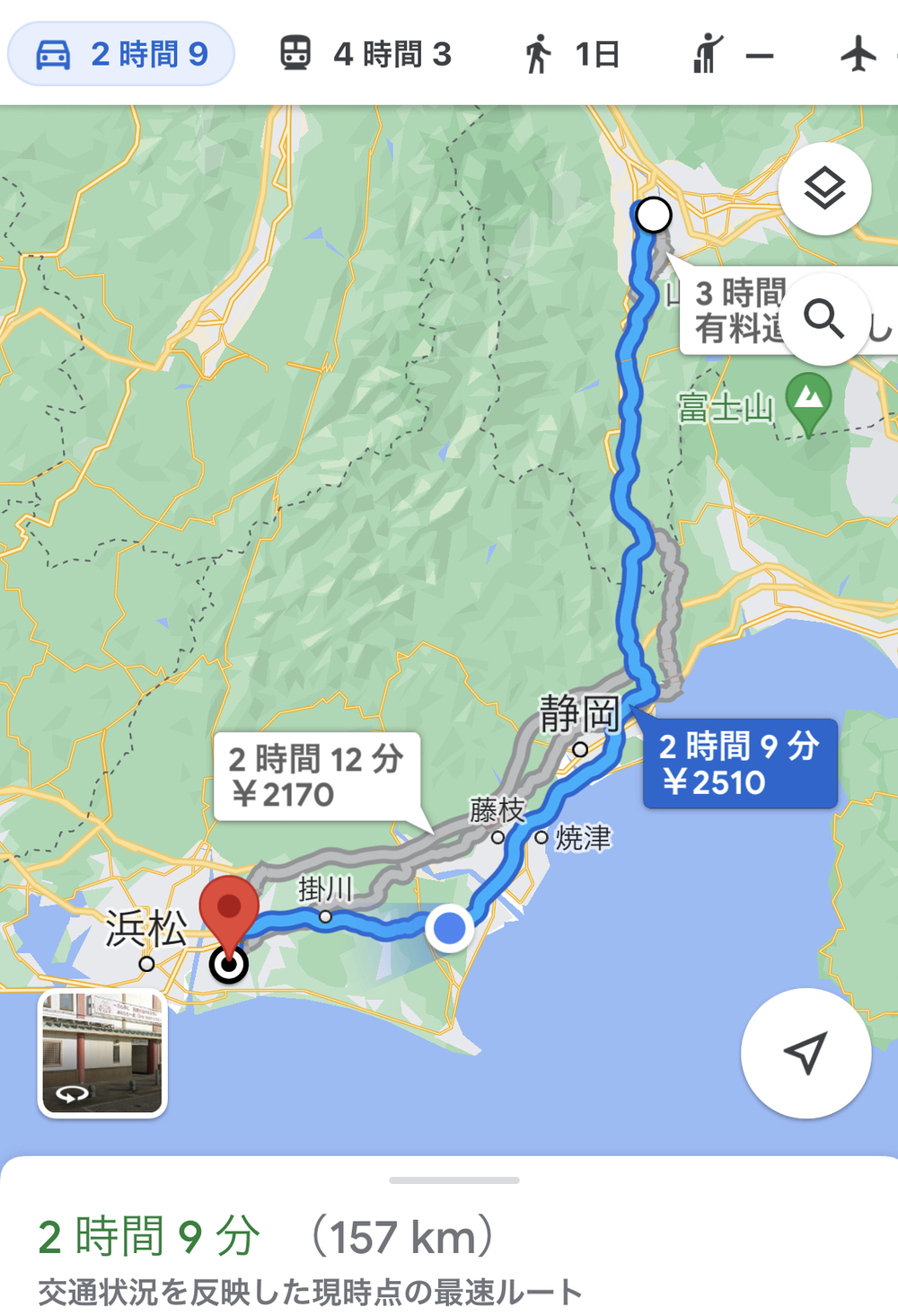Switch to the transit tab showing 4時間 3
This screenshot has height=1316, width=898.
365,55
